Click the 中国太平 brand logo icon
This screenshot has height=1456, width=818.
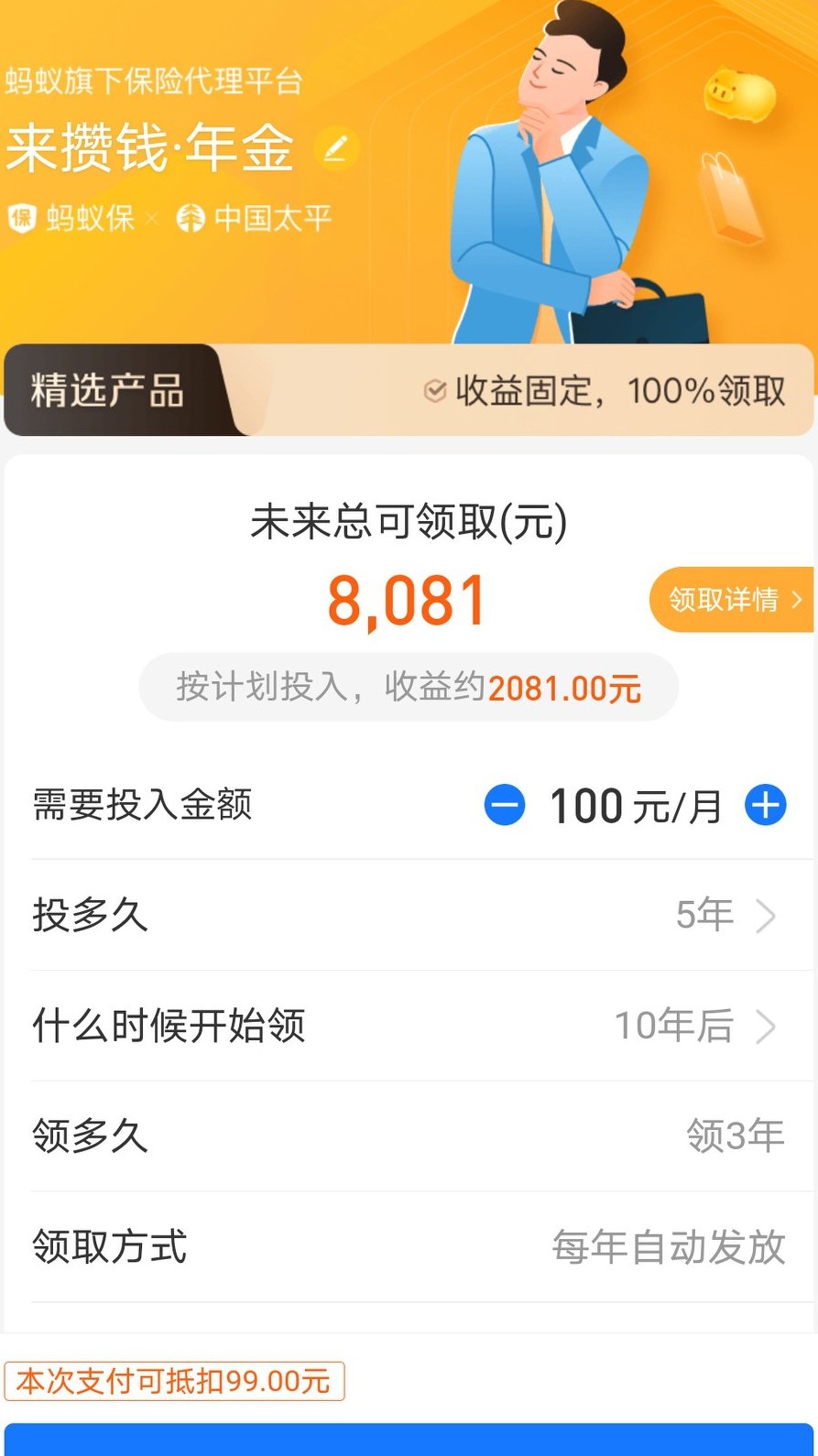pos(189,218)
